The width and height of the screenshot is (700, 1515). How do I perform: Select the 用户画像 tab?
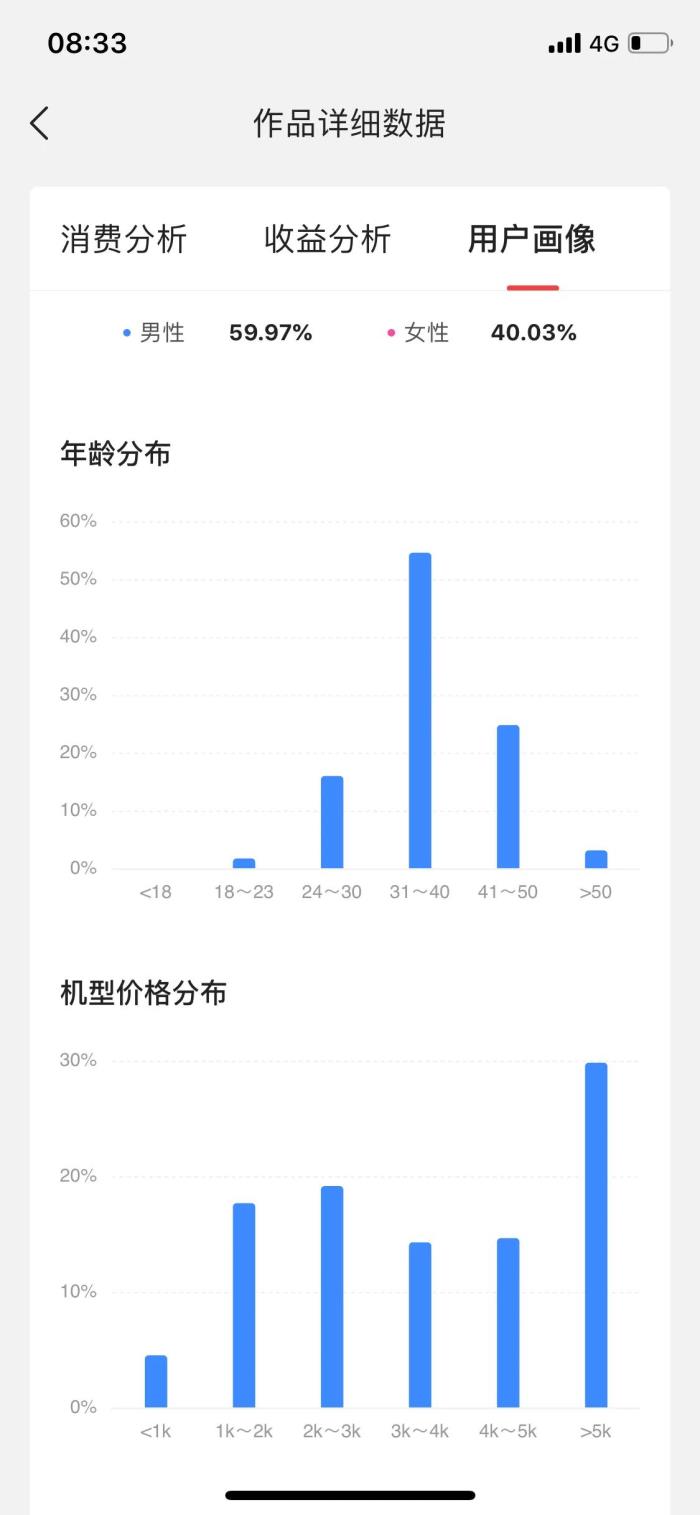click(532, 240)
